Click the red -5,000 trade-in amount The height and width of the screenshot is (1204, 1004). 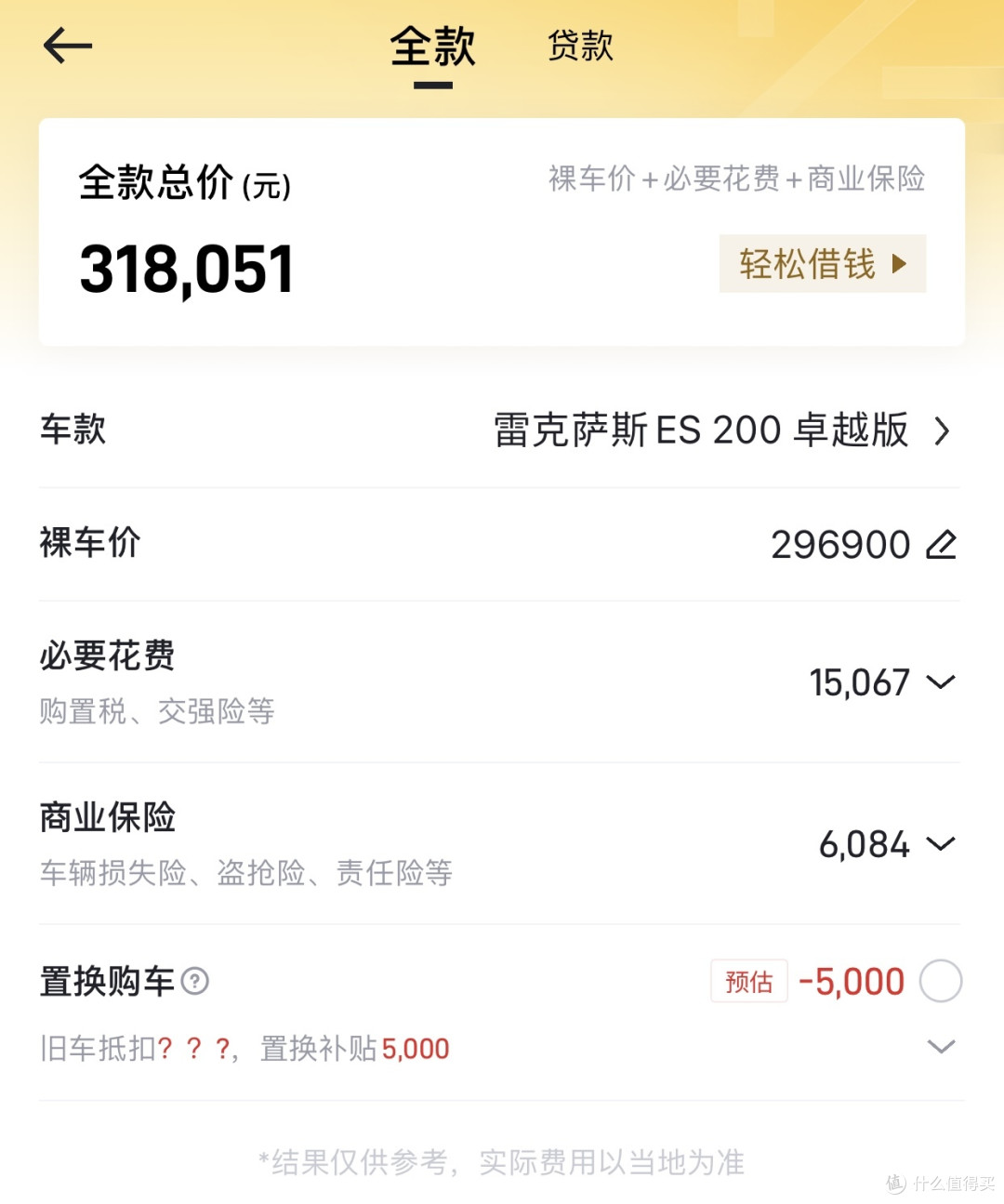coord(850,982)
